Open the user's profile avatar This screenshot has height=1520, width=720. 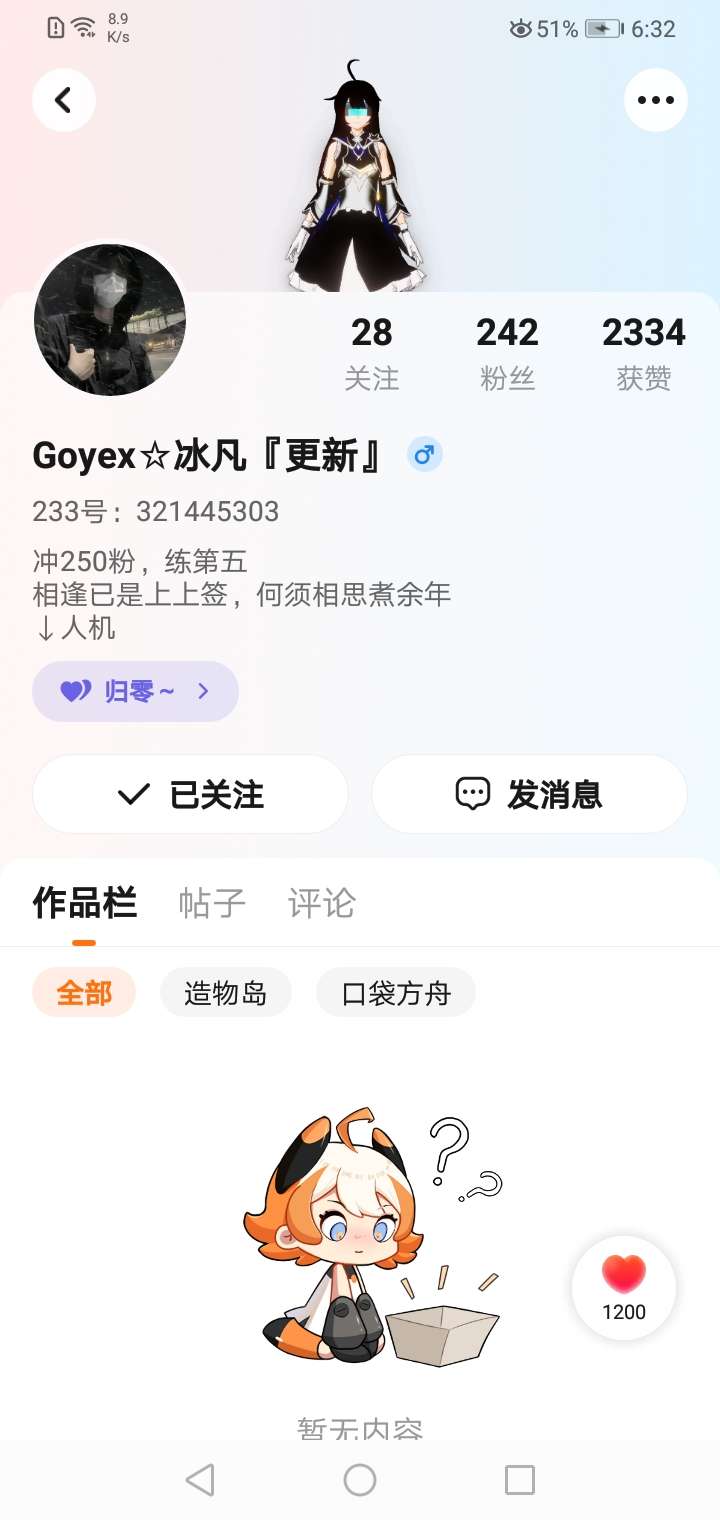[x=110, y=320]
